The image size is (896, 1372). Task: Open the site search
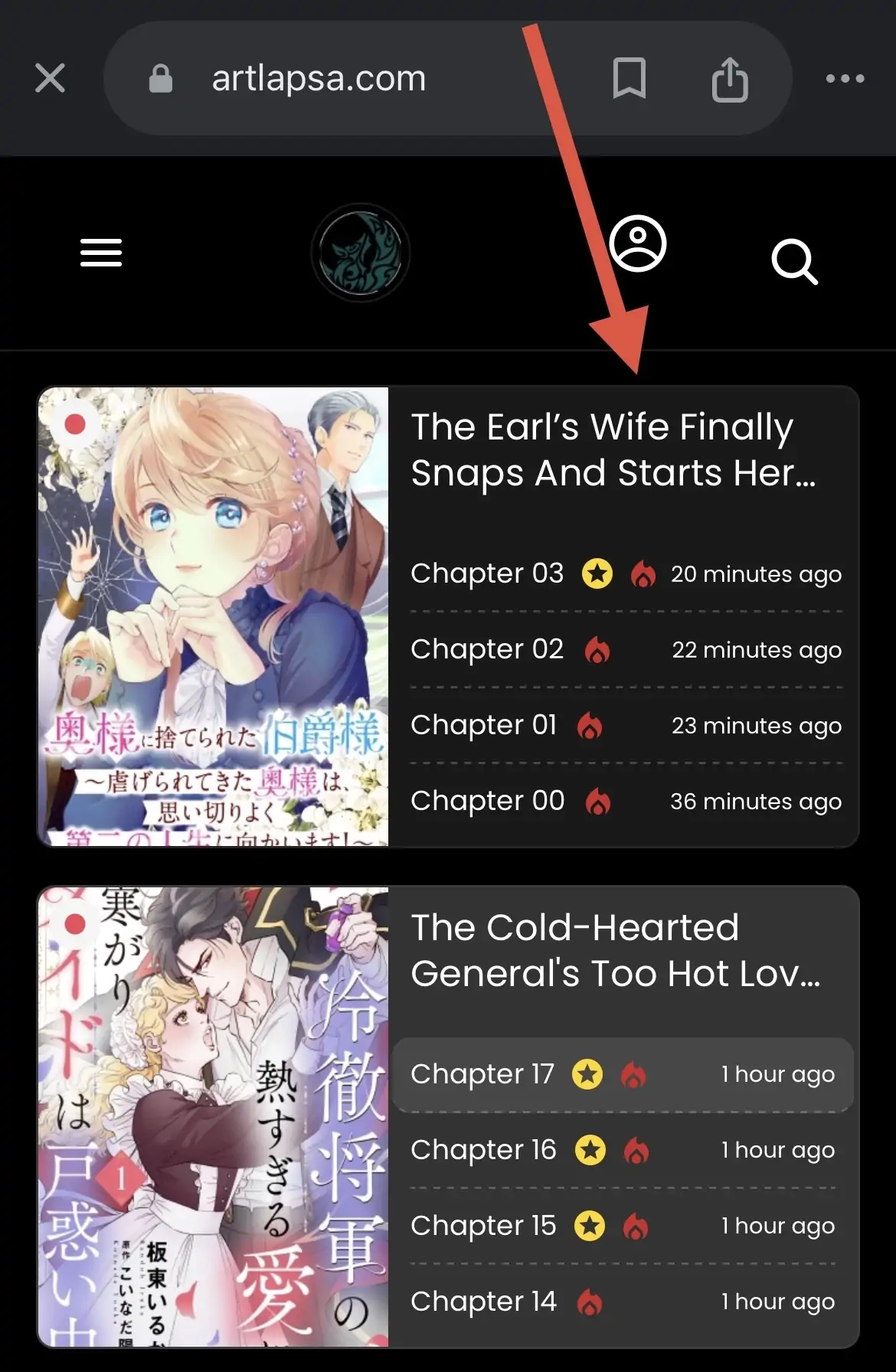coord(794,262)
